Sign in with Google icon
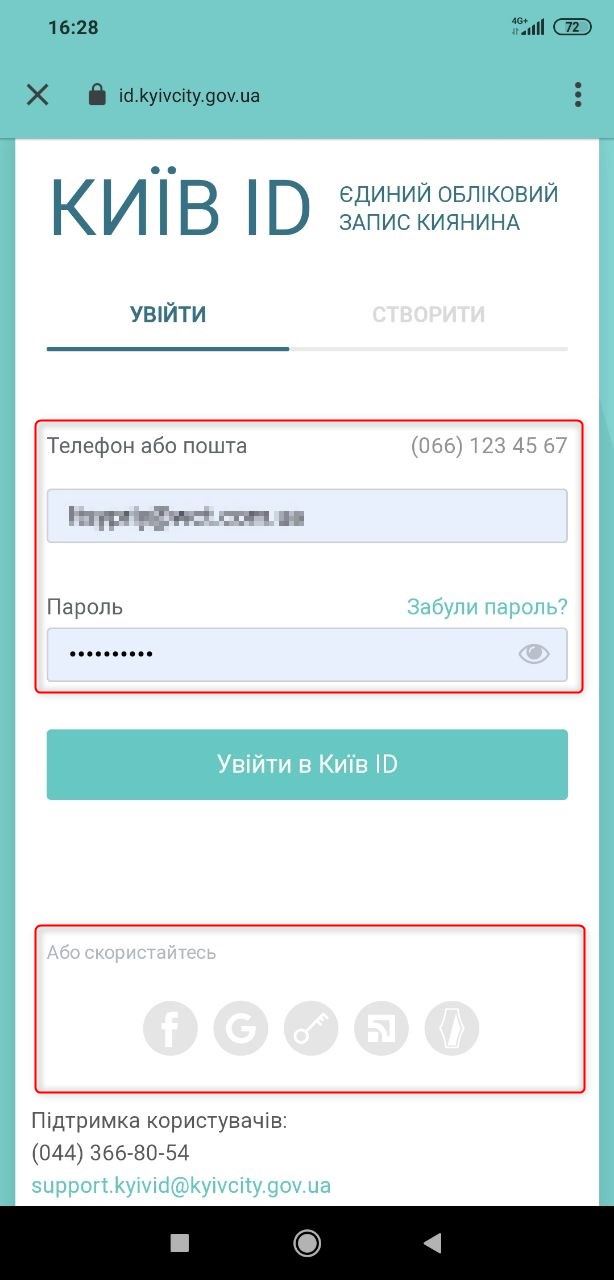 pyautogui.click(x=241, y=1028)
